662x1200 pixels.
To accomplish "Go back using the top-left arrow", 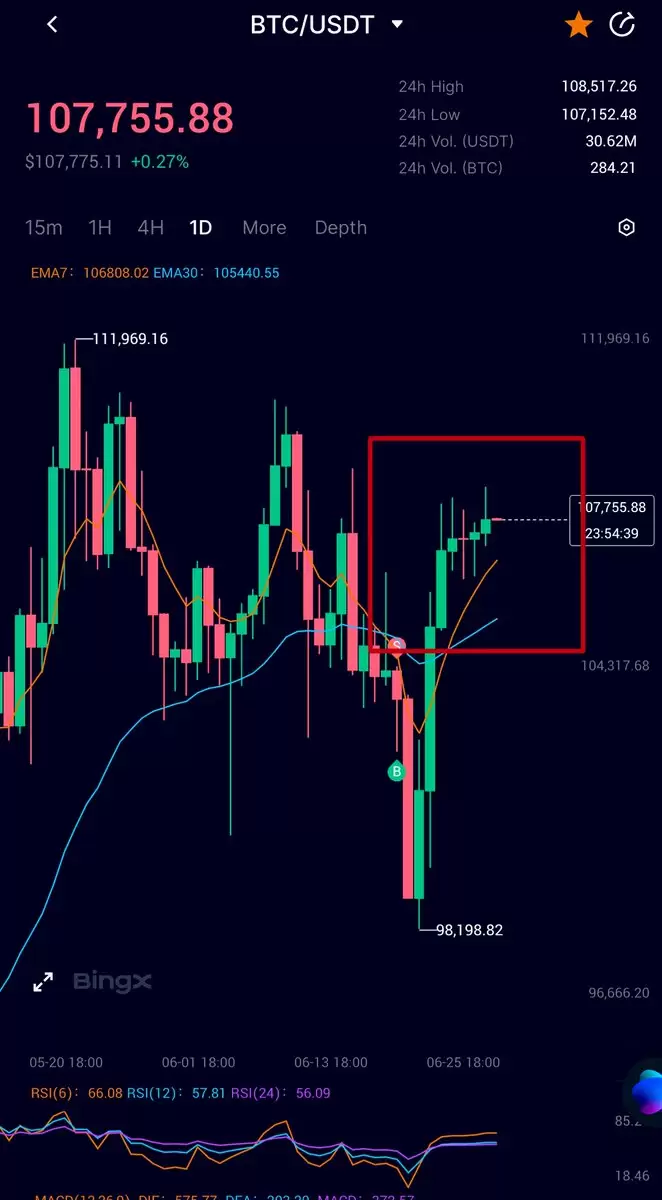I will click(53, 25).
